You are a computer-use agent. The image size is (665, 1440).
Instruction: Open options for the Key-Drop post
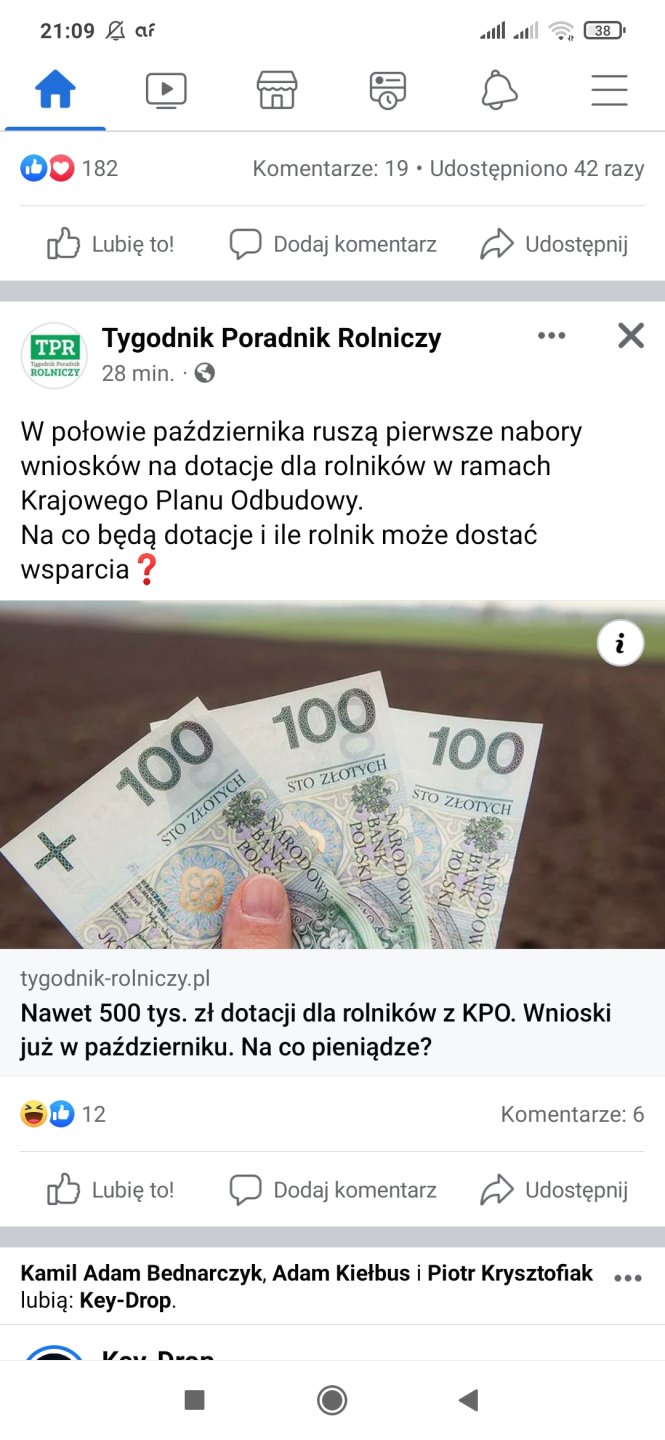click(627, 1278)
